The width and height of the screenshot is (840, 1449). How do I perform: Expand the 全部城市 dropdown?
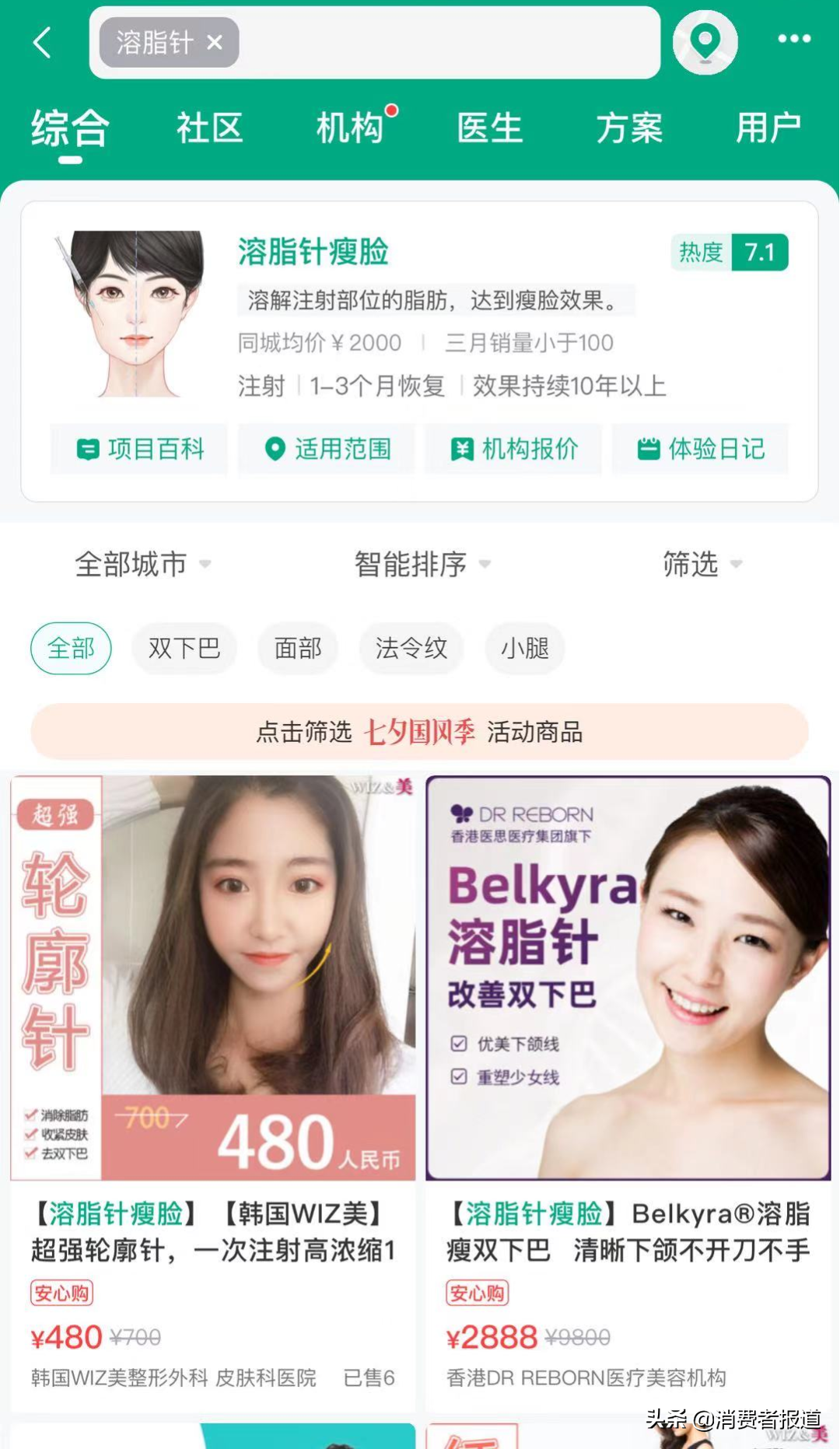142,564
